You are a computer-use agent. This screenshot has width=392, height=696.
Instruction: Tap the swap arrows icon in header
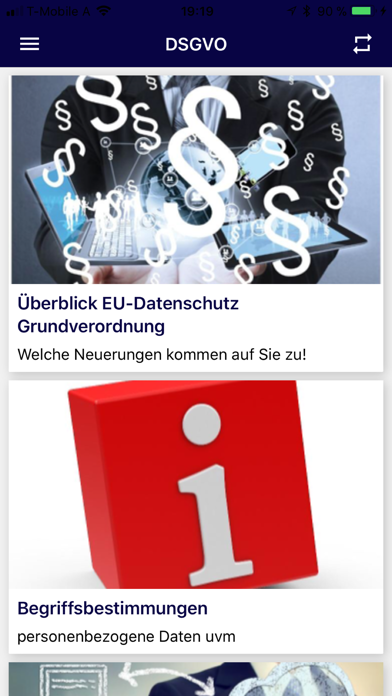pyautogui.click(x=362, y=44)
